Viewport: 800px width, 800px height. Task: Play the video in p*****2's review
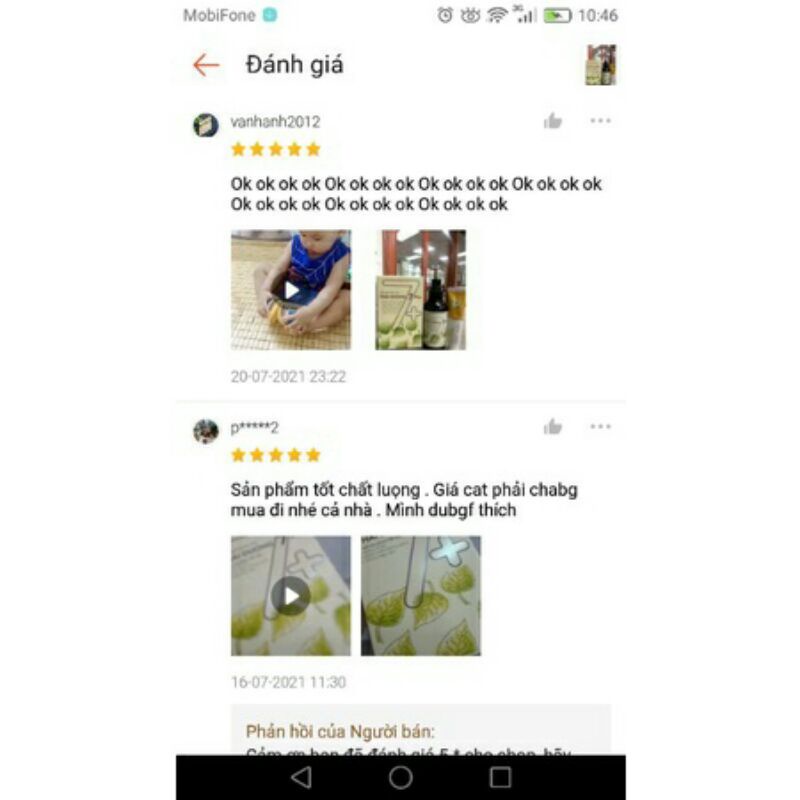[x=290, y=596]
